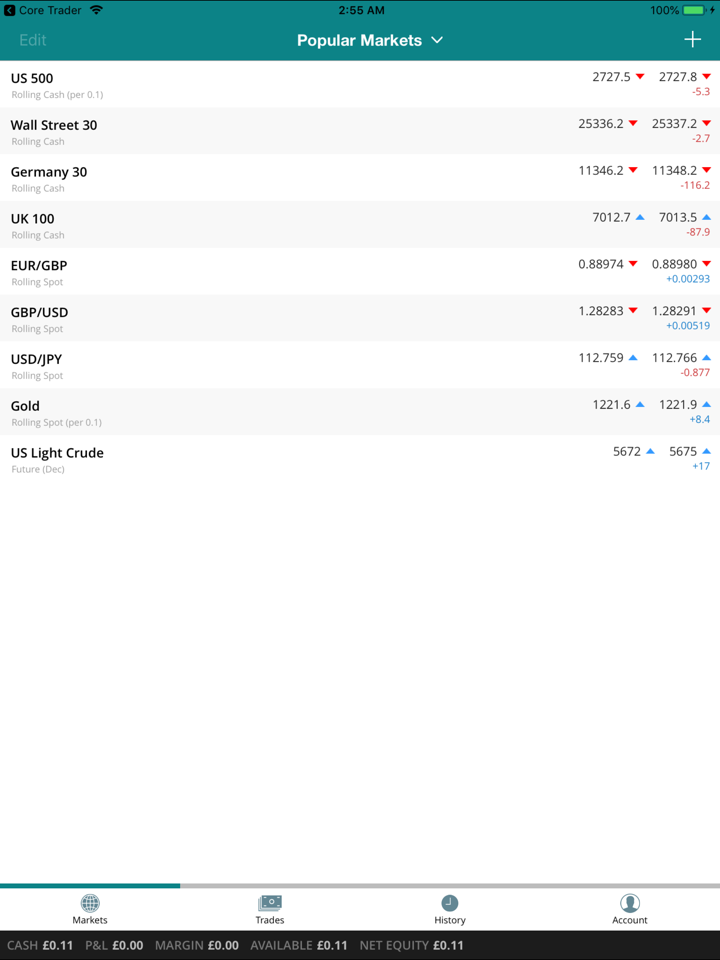Image resolution: width=720 pixels, height=960 pixels.
Task: Tap the plus icon to add a market
Action: 692,40
